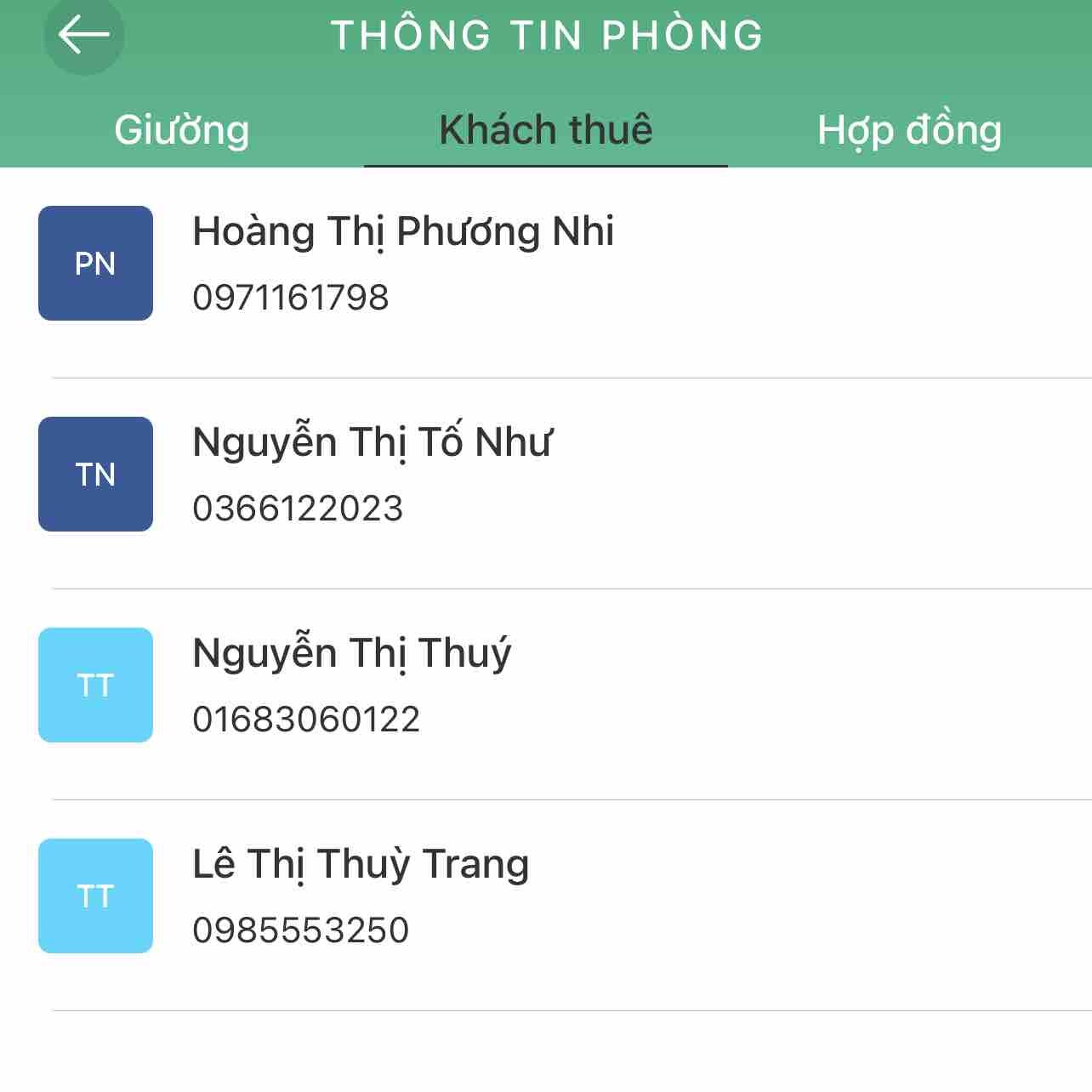
Task: Open Lê Thị Thuỳ Trang's profile
Action: point(361,896)
